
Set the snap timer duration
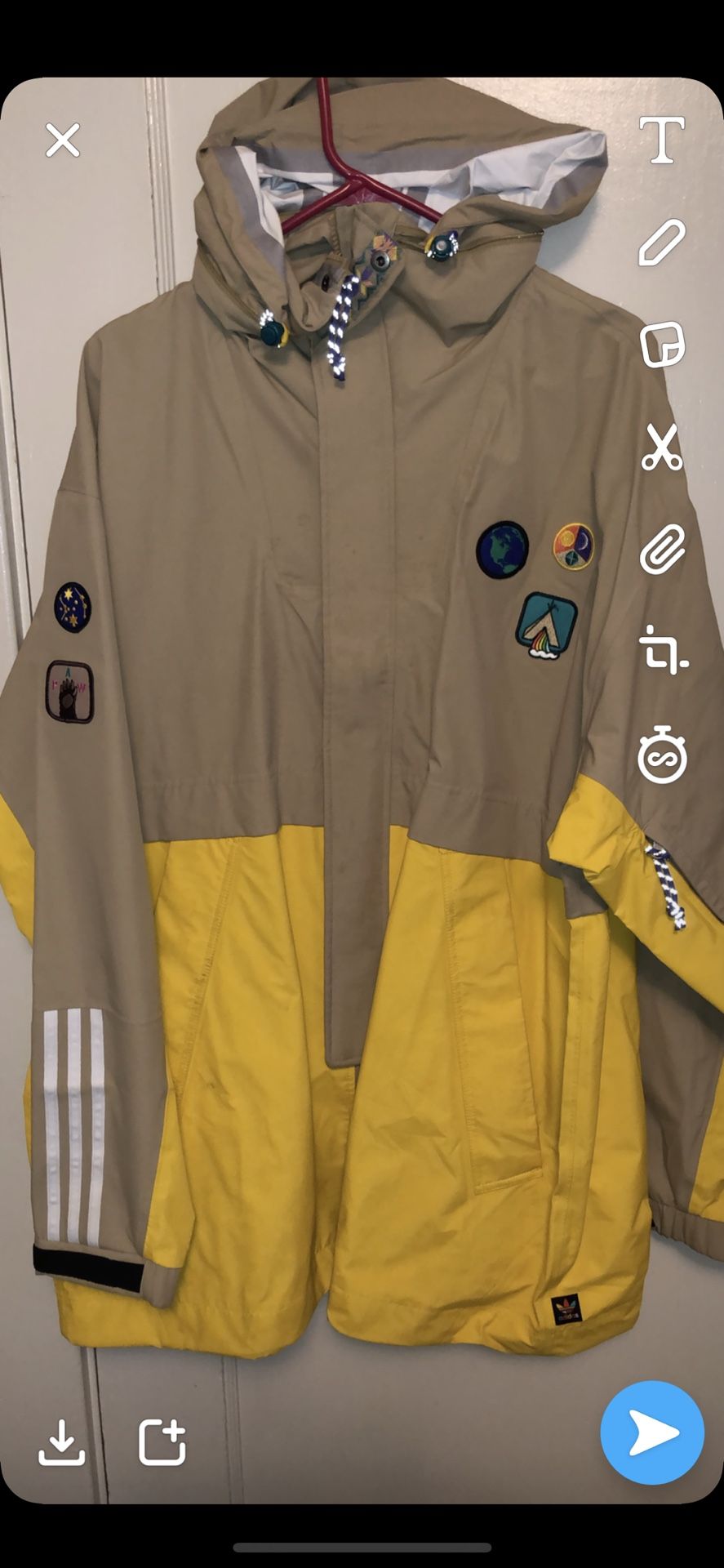click(662, 755)
